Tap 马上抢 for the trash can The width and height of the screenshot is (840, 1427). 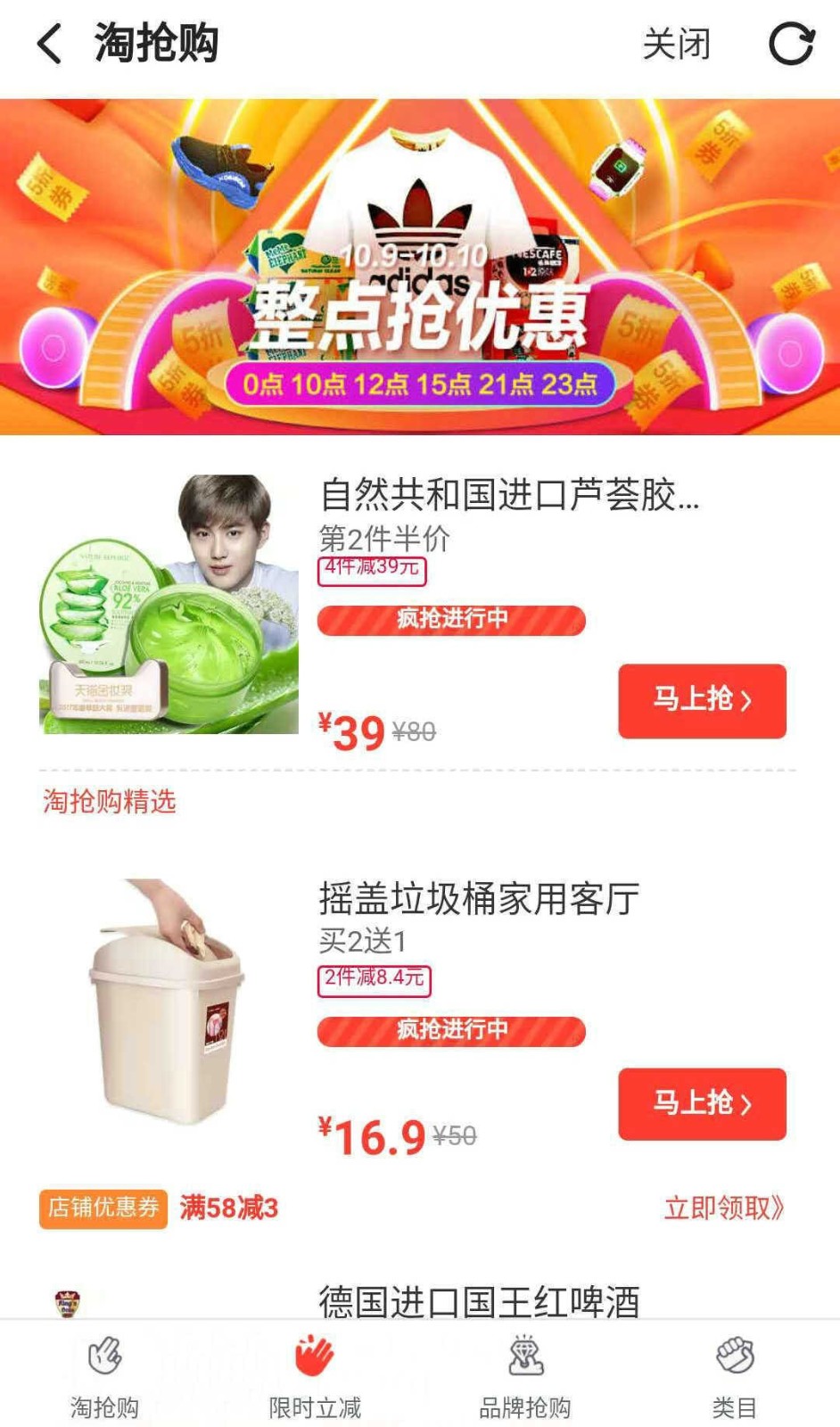click(702, 1104)
